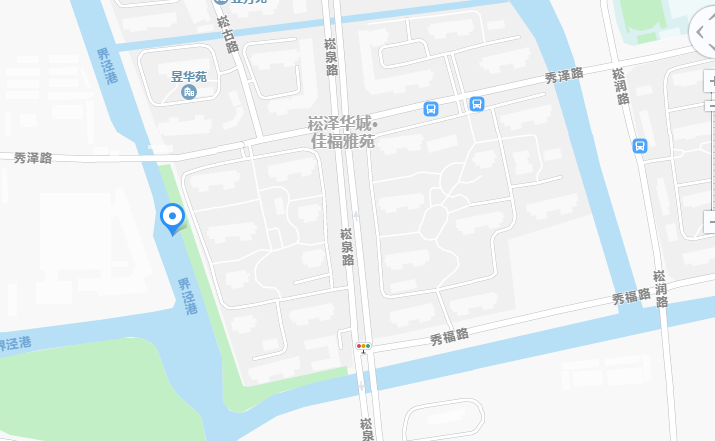
Task: Select the bus stop on 崧润路
Action: click(639, 146)
